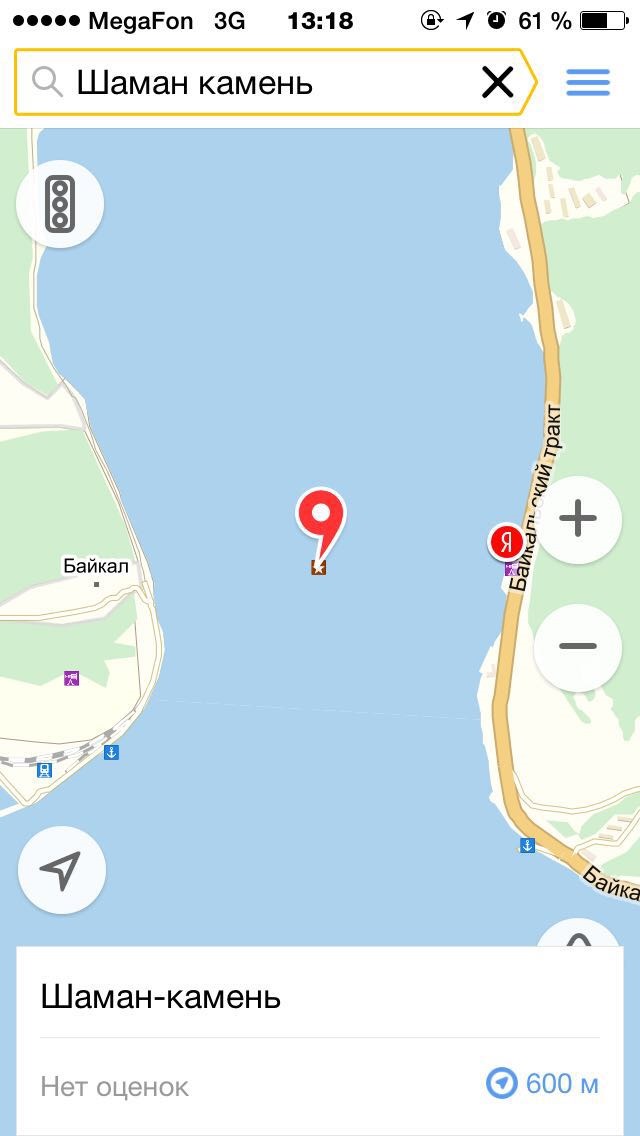640x1136 pixels.
Task: Open the hamburger menu
Action: tap(588, 83)
